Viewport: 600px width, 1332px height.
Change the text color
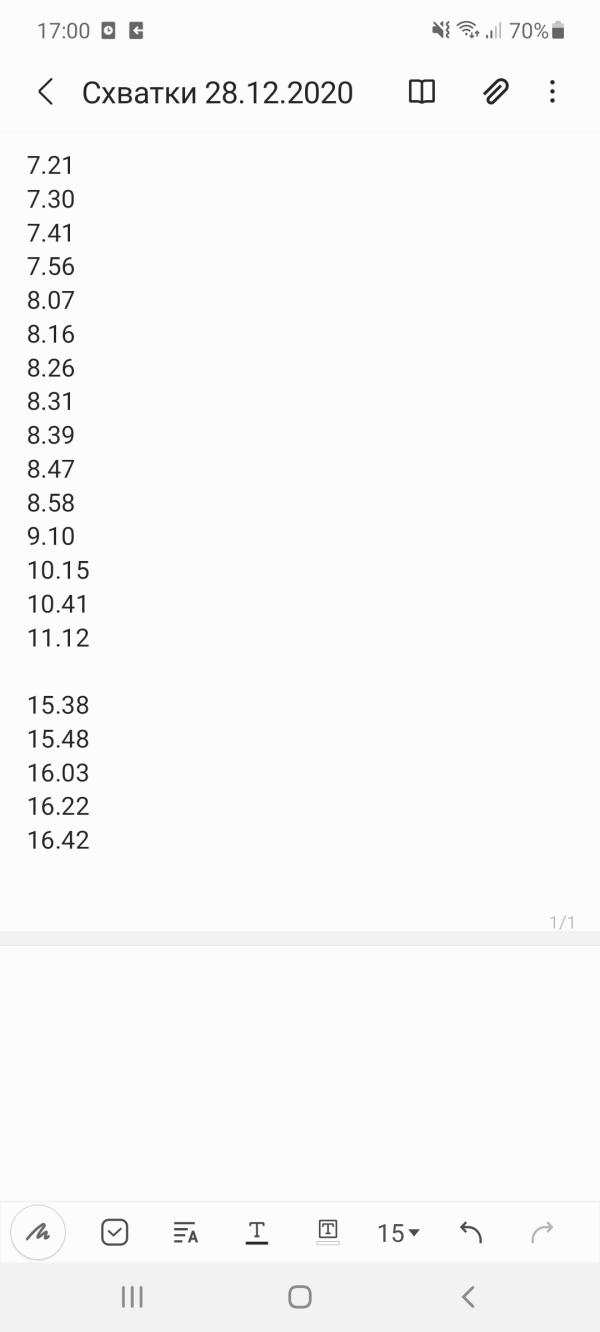(x=257, y=1233)
